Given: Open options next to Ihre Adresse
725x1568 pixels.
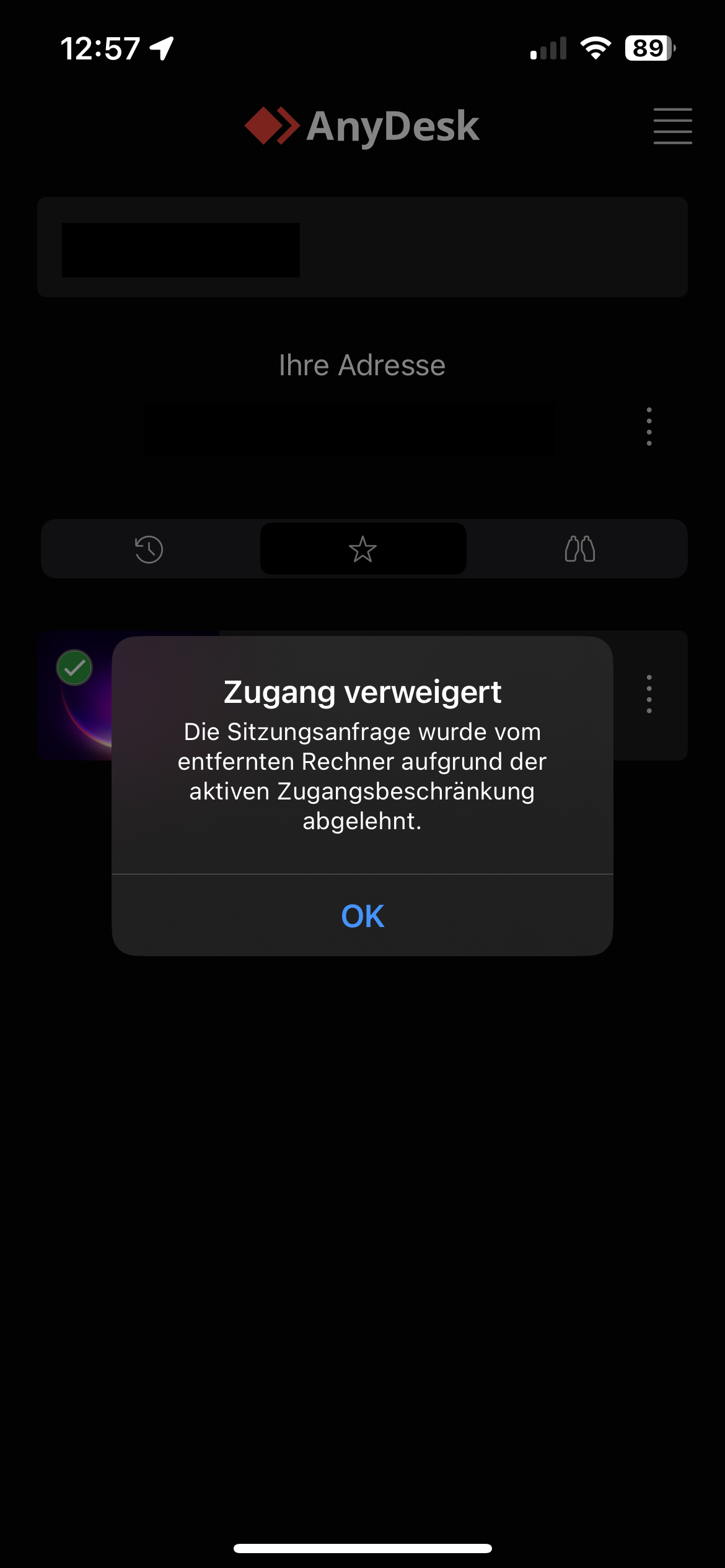Looking at the screenshot, I should [x=649, y=427].
